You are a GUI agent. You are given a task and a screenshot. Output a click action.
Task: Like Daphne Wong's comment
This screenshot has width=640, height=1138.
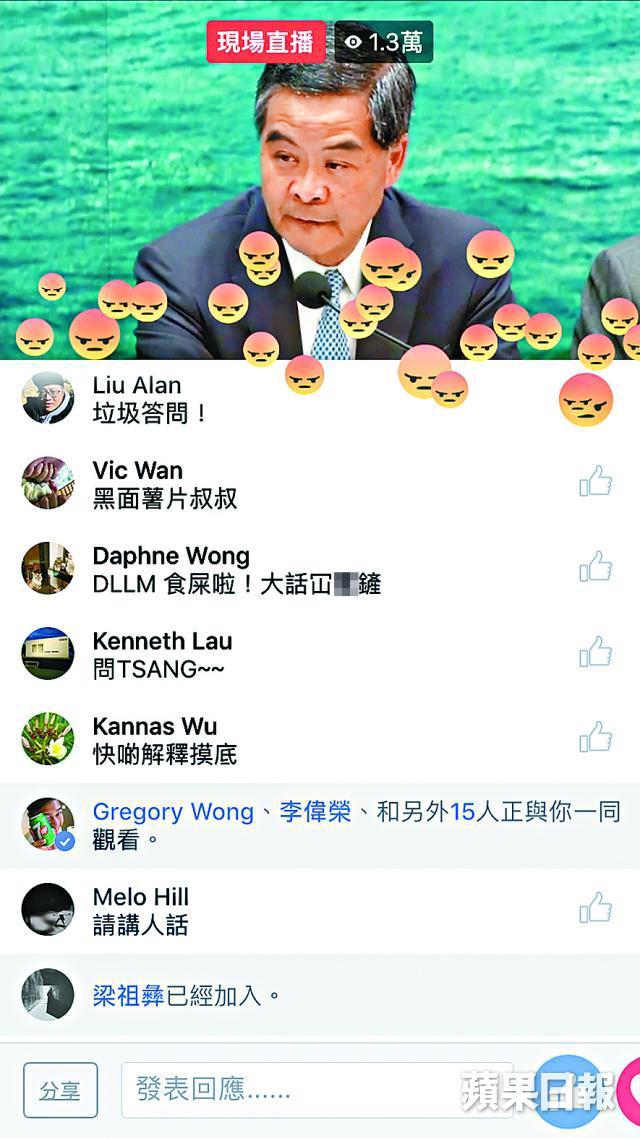[596, 566]
